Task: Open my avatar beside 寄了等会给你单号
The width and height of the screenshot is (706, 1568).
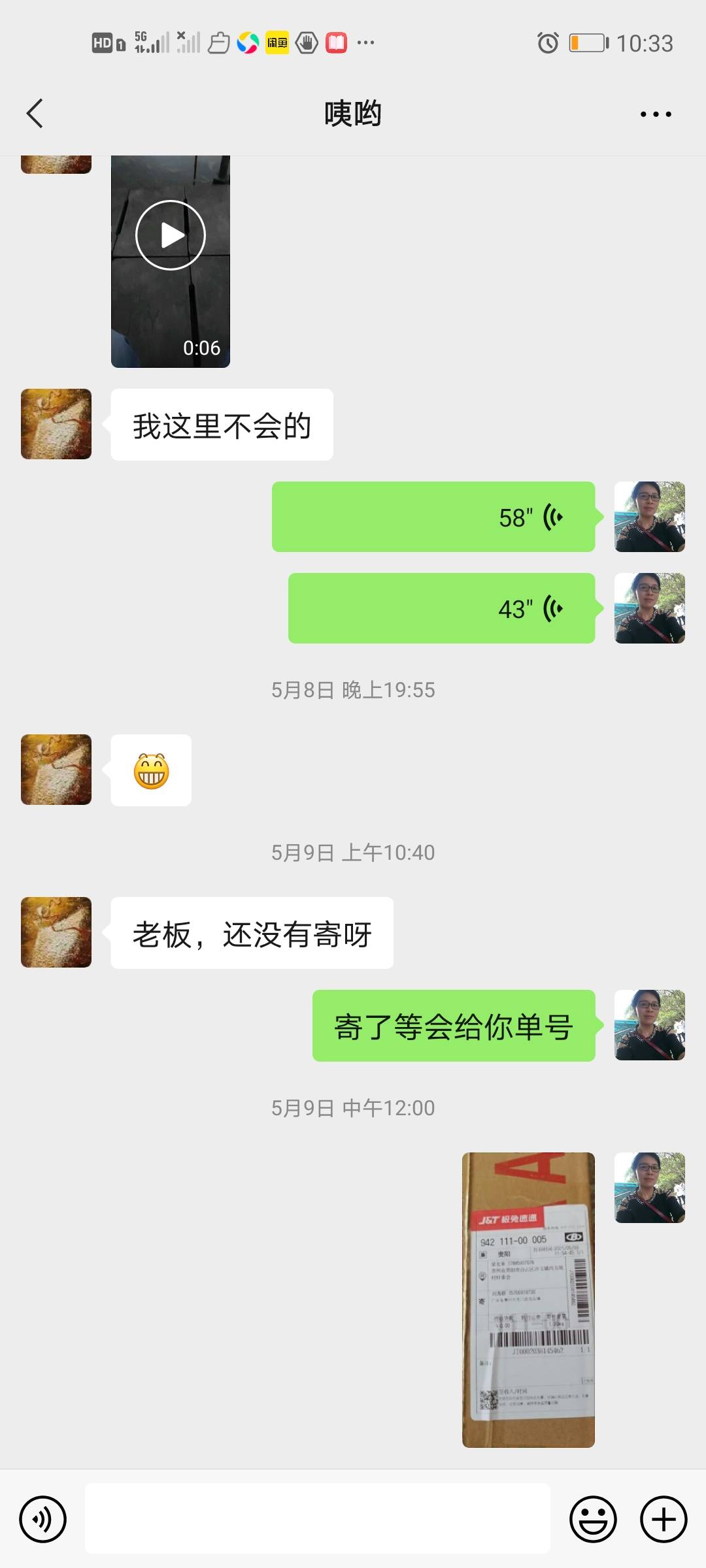Action: pyautogui.click(x=650, y=1025)
